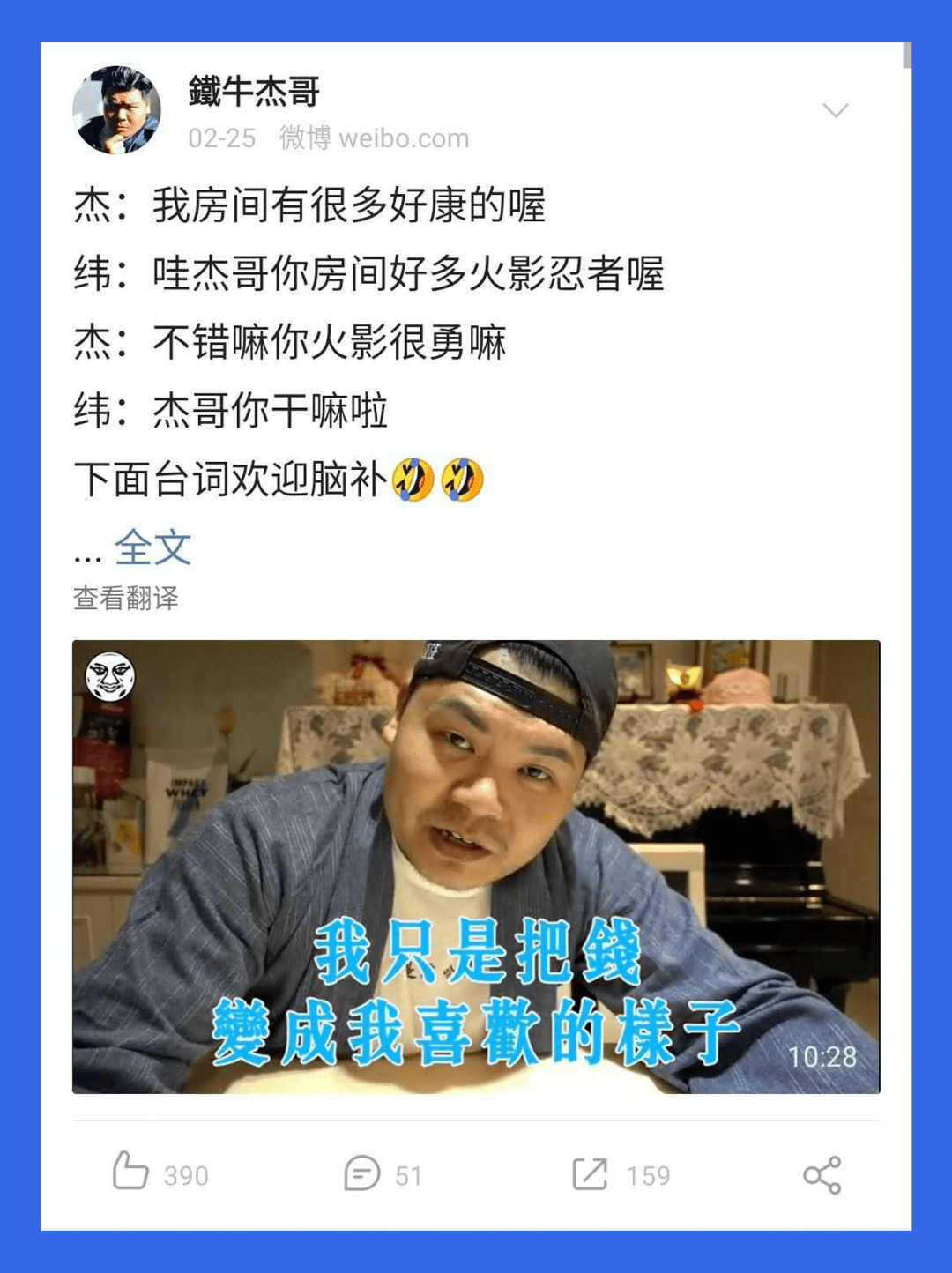Play the 10:28 video thumbnail
952x1273 pixels.
(476, 867)
